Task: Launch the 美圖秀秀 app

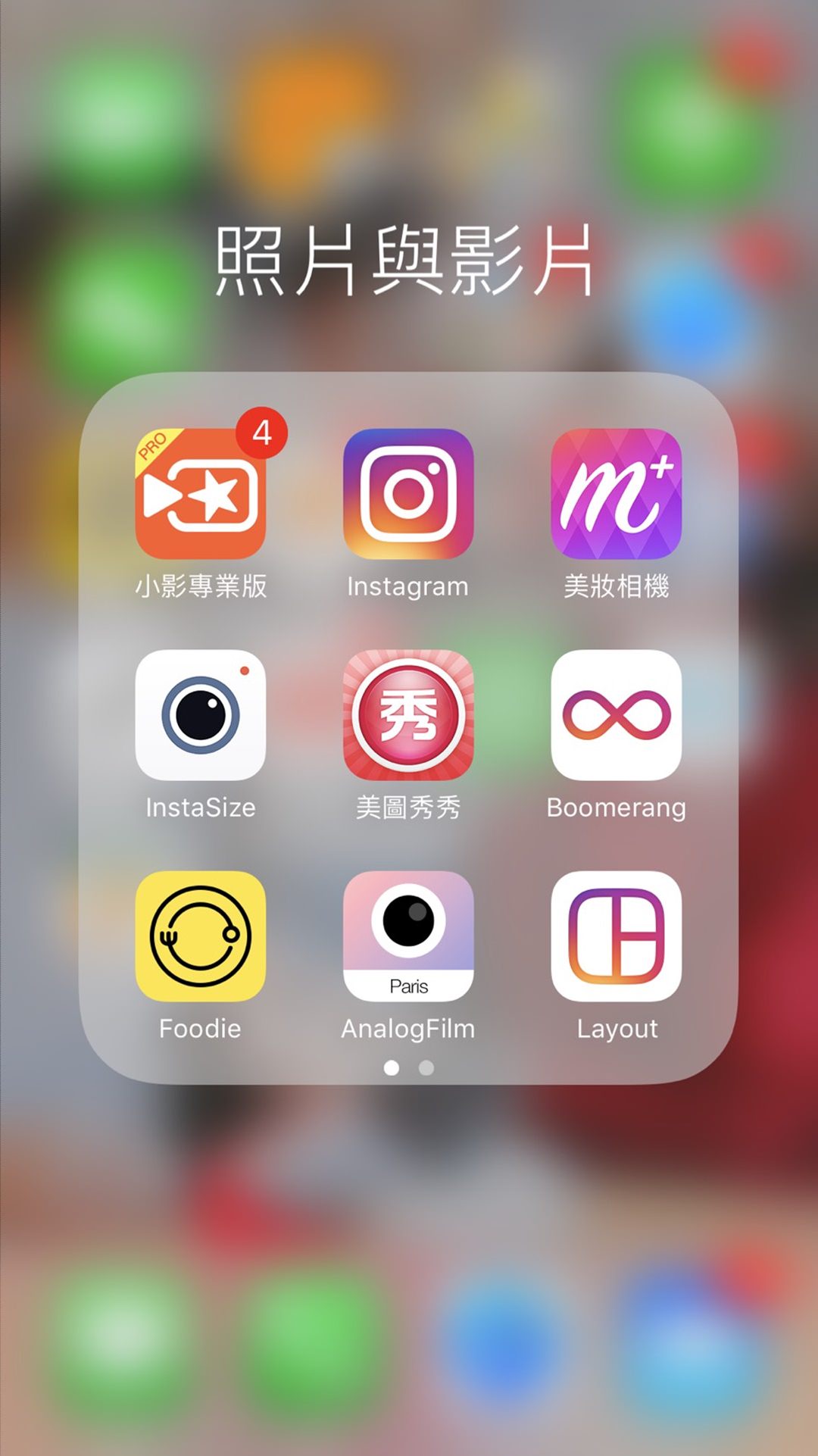Action: [x=408, y=715]
